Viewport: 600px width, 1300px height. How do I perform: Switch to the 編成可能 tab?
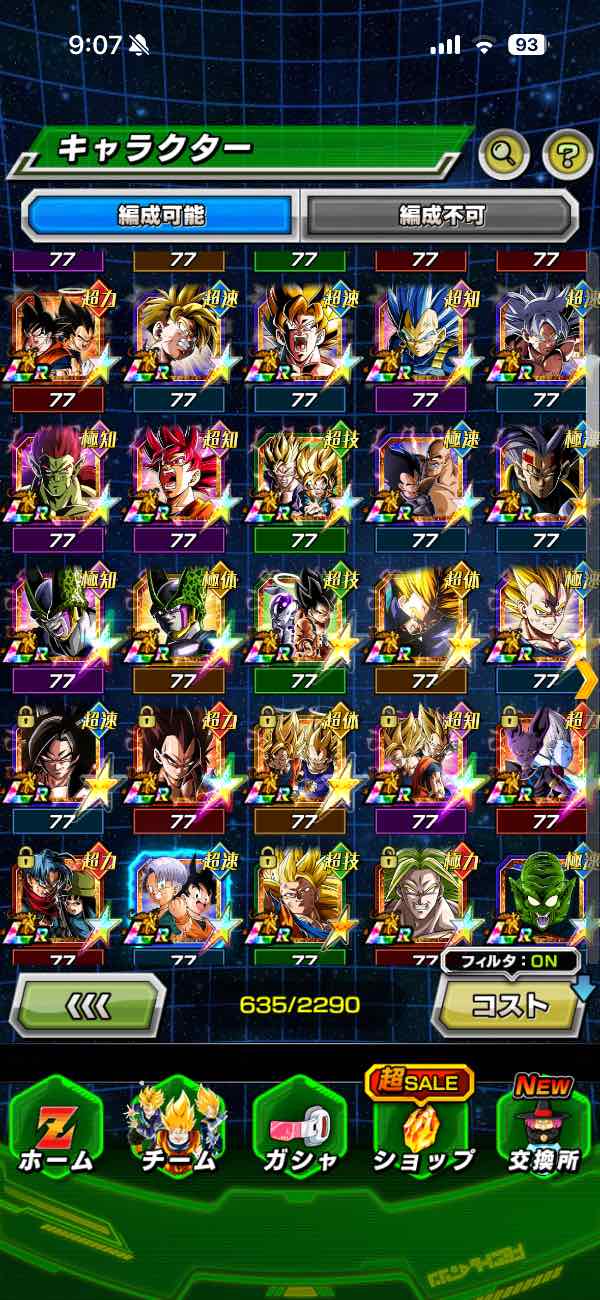[162, 214]
